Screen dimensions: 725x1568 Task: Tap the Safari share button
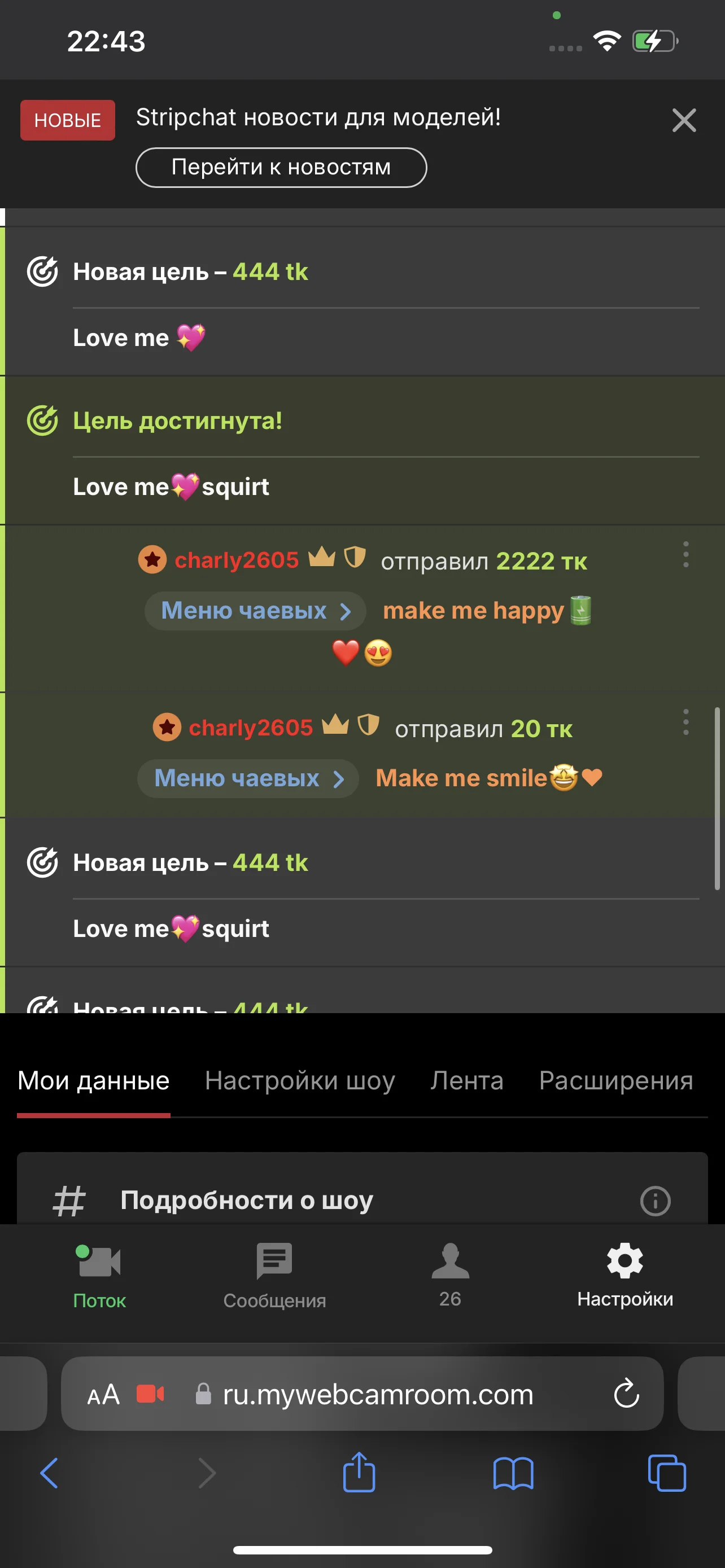click(x=359, y=1473)
